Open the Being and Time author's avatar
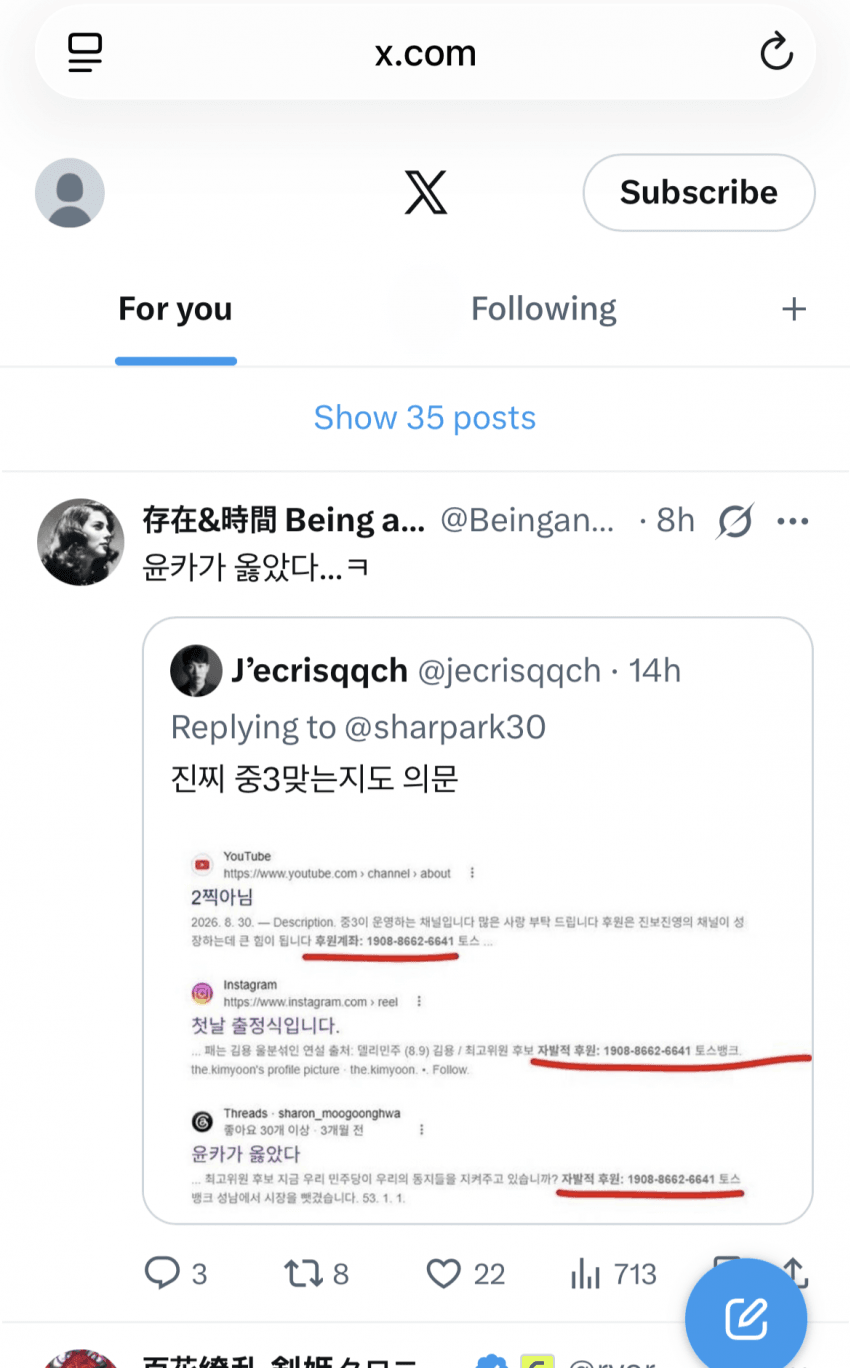Viewport: 850px width, 1368px height. coord(80,541)
